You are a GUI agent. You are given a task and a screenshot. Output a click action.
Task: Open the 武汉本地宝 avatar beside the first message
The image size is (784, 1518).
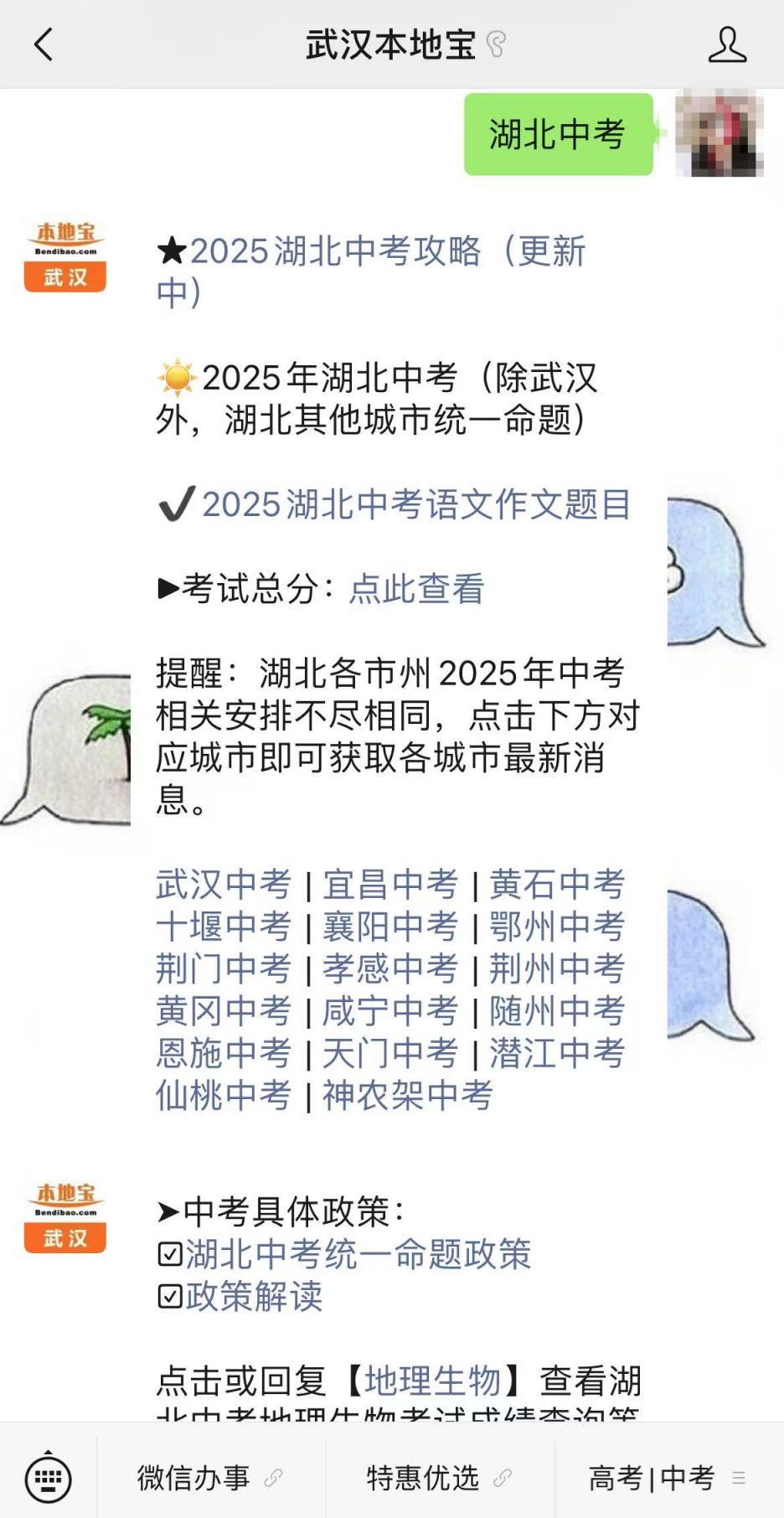click(x=65, y=256)
